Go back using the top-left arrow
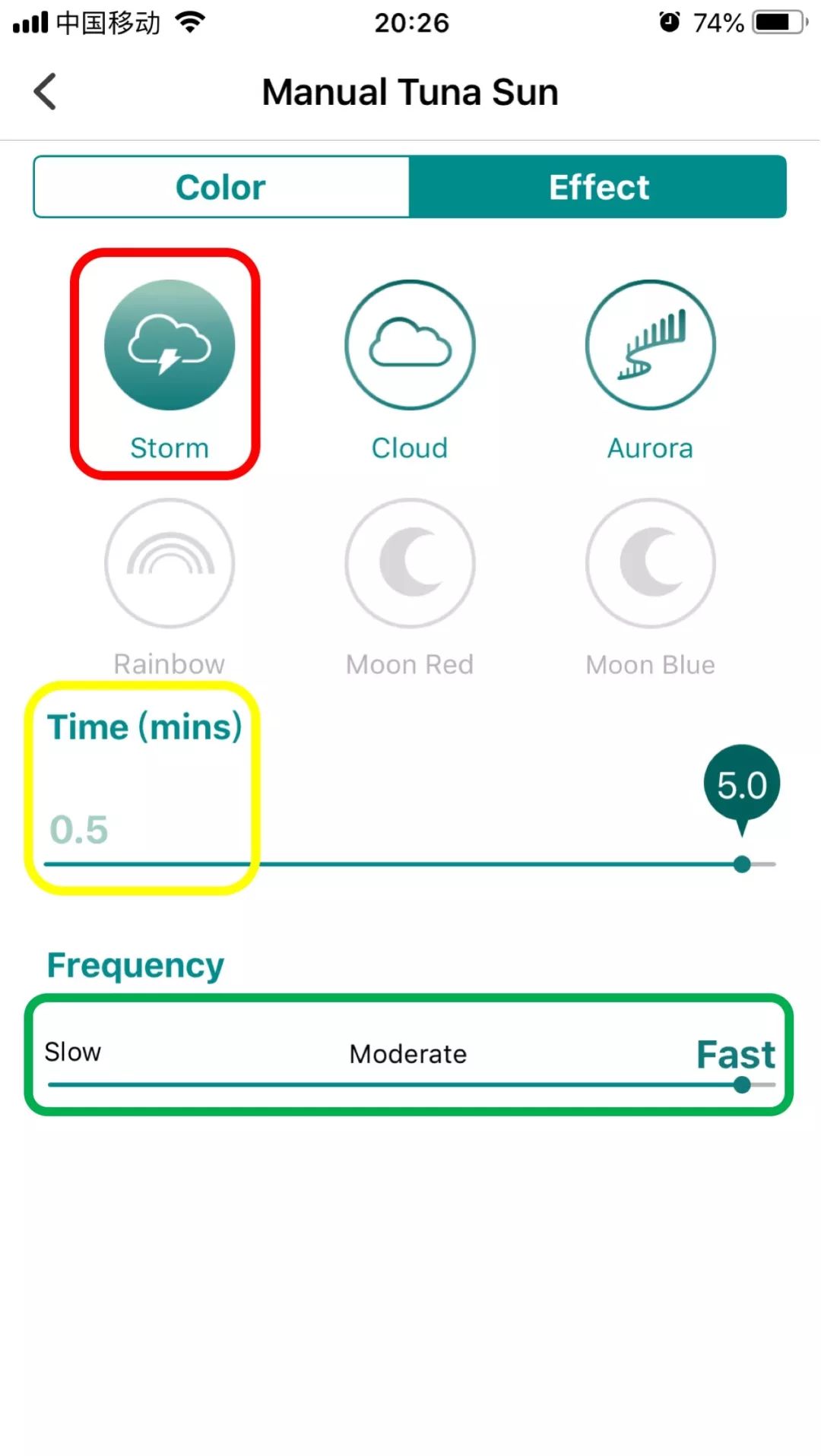 (46, 92)
